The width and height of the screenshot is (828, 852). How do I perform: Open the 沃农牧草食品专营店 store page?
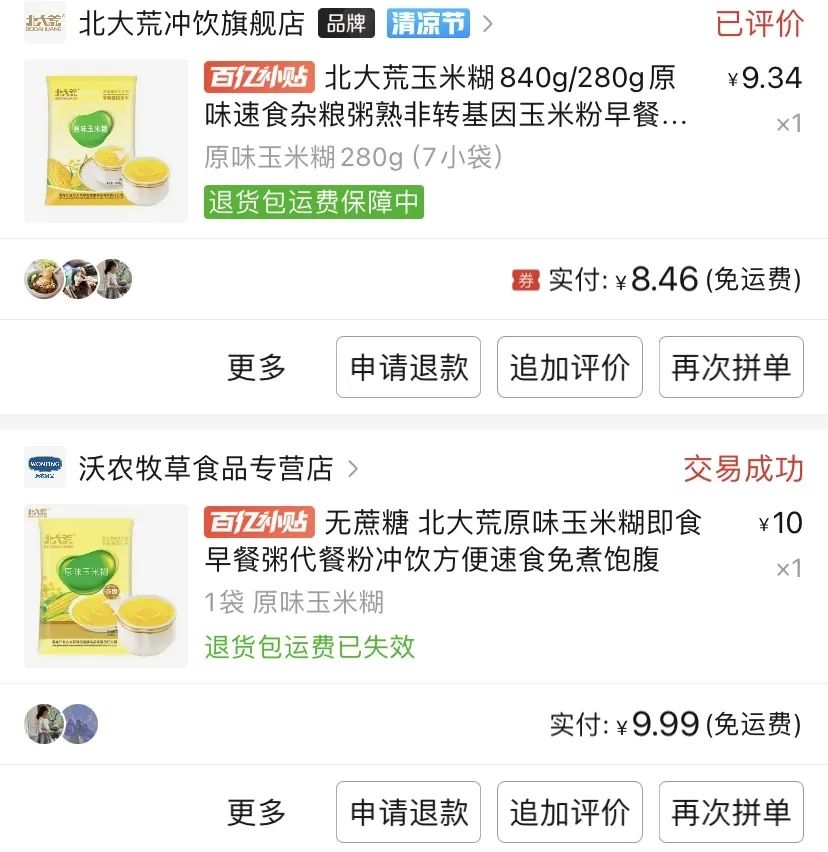205,468
